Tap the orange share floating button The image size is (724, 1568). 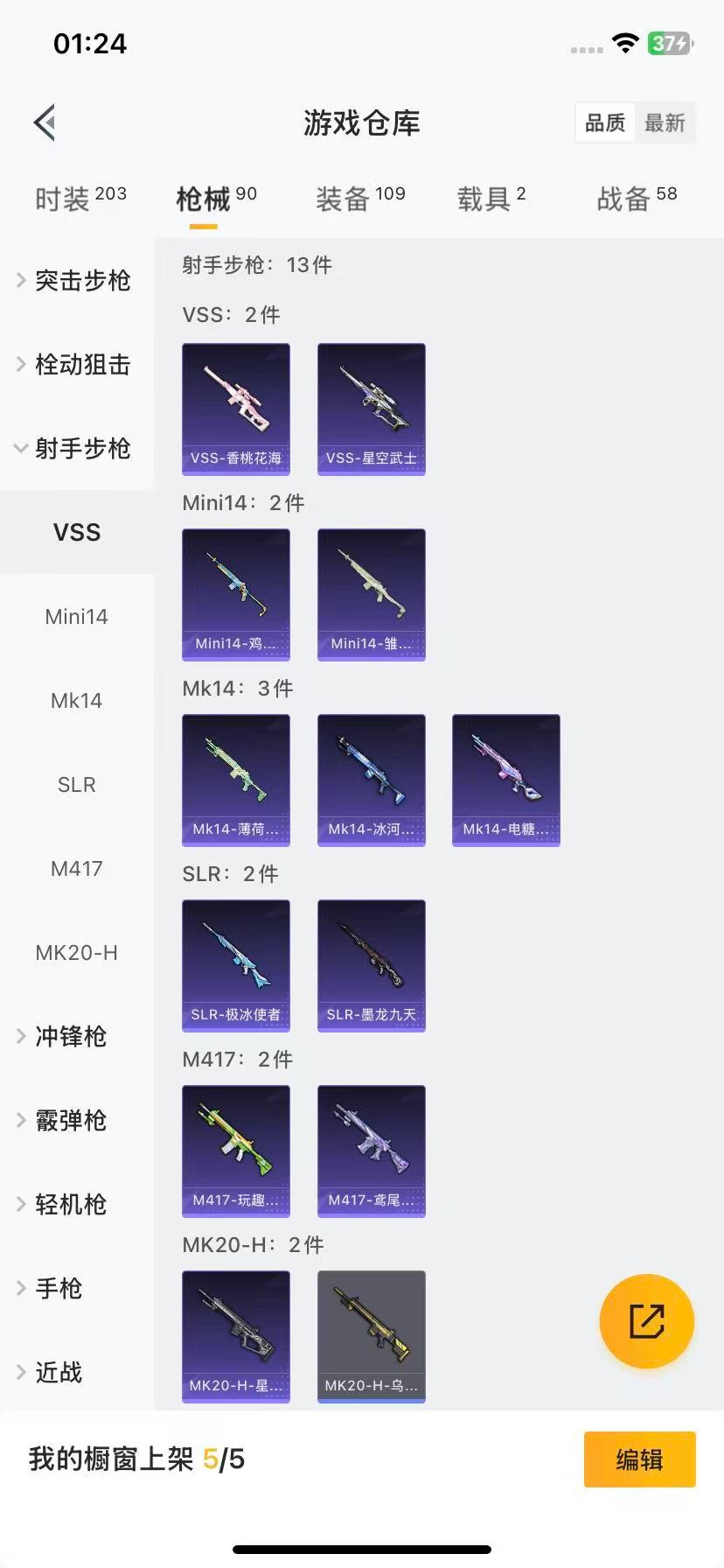[647, 1321]
